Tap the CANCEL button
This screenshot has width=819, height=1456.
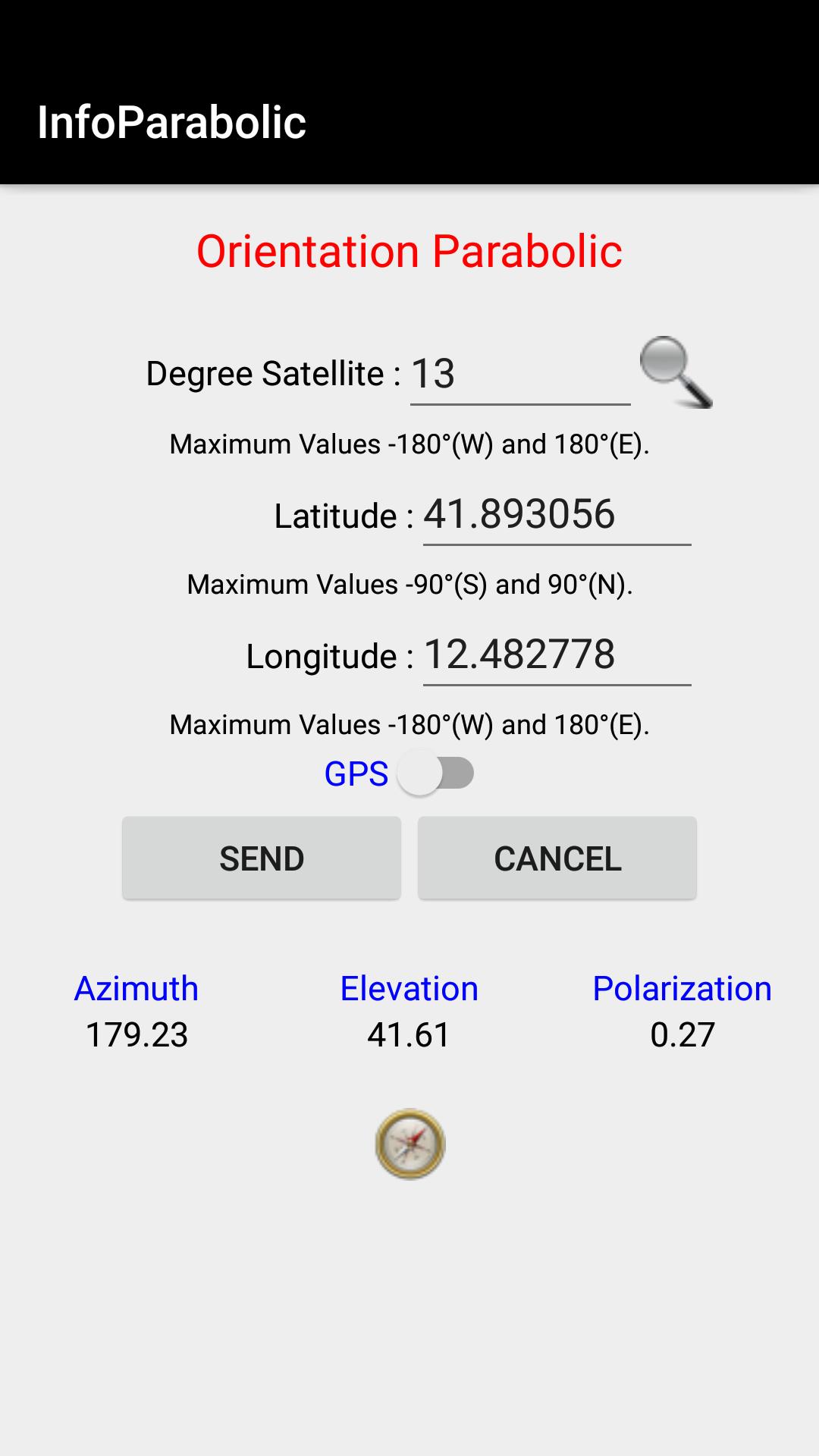(557, 858)
